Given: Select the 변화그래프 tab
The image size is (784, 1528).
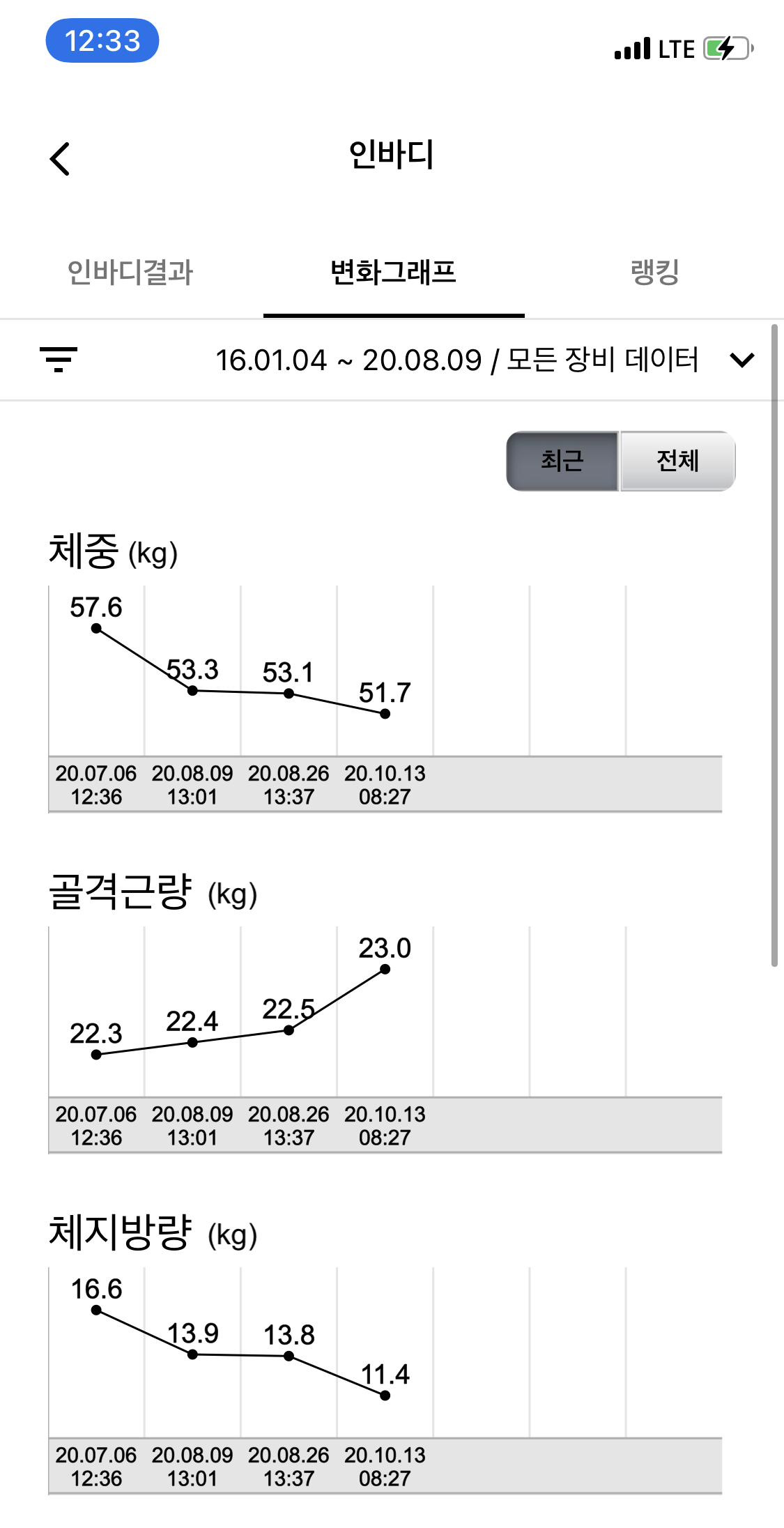Looking at the screenshot, I should point(393,272).
